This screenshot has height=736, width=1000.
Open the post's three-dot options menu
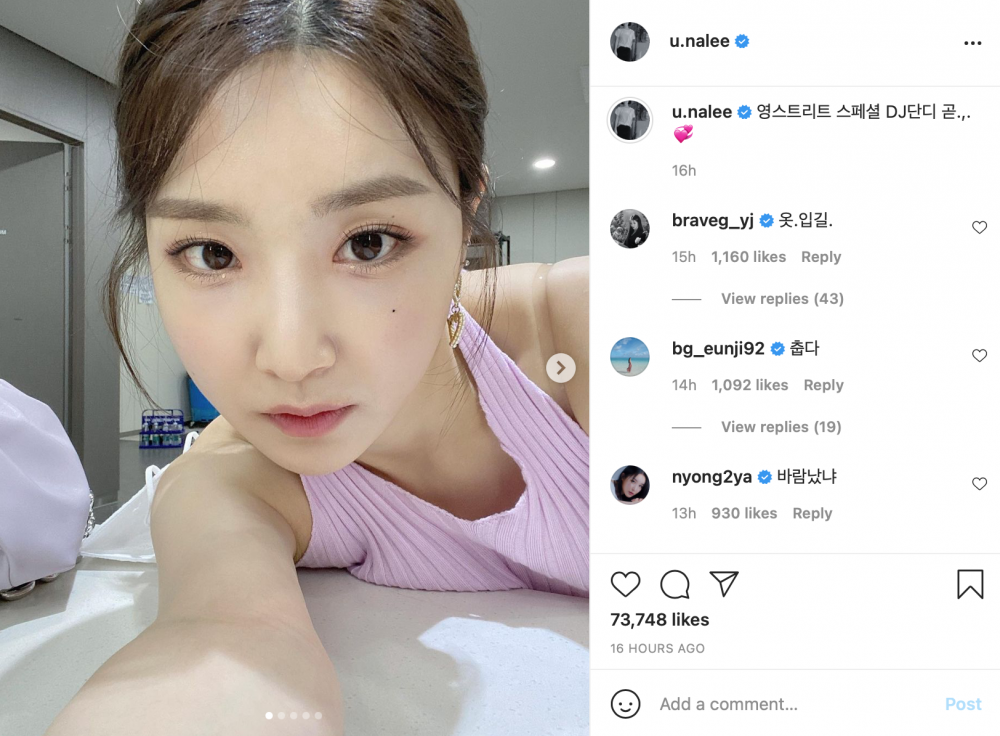(972, 43)
